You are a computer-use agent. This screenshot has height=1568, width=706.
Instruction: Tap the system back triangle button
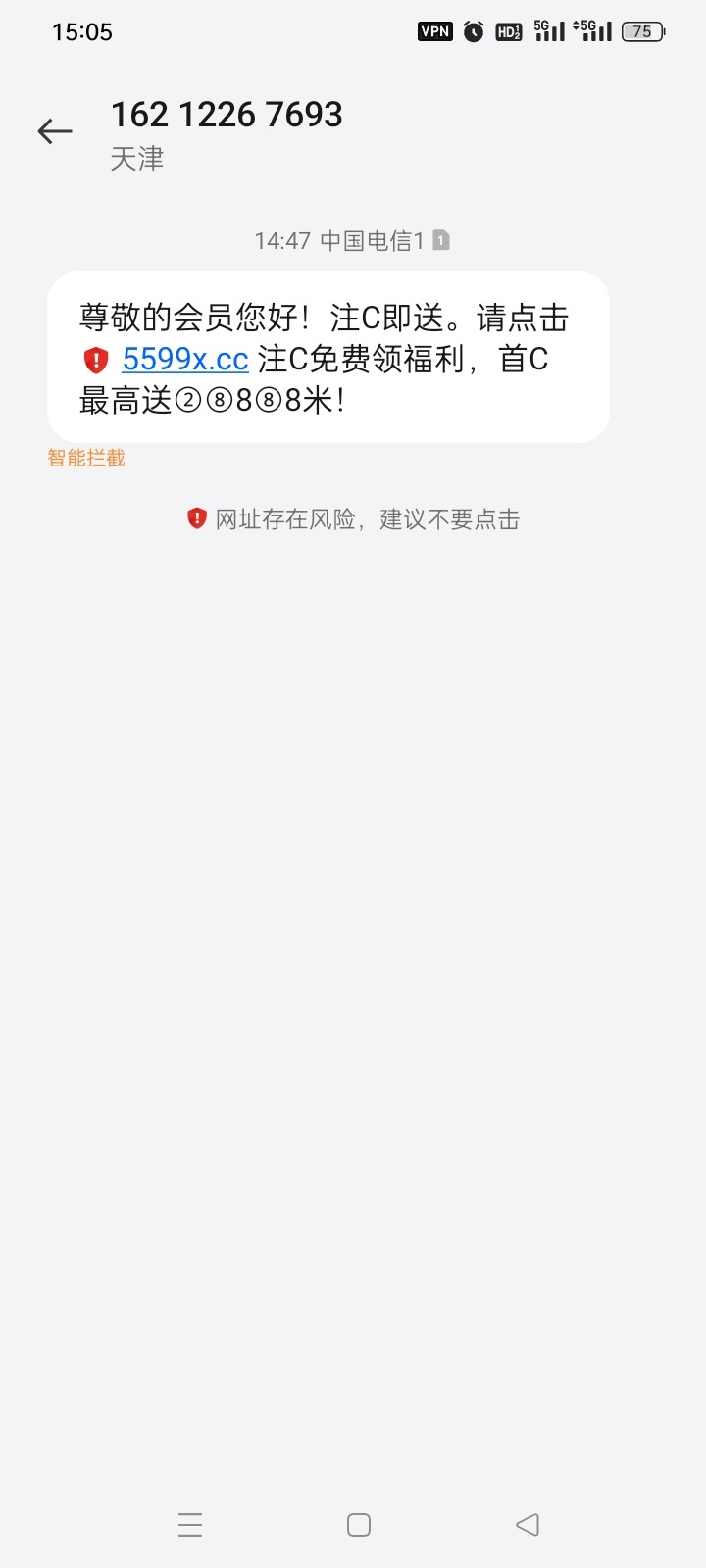click(528, 1524)
